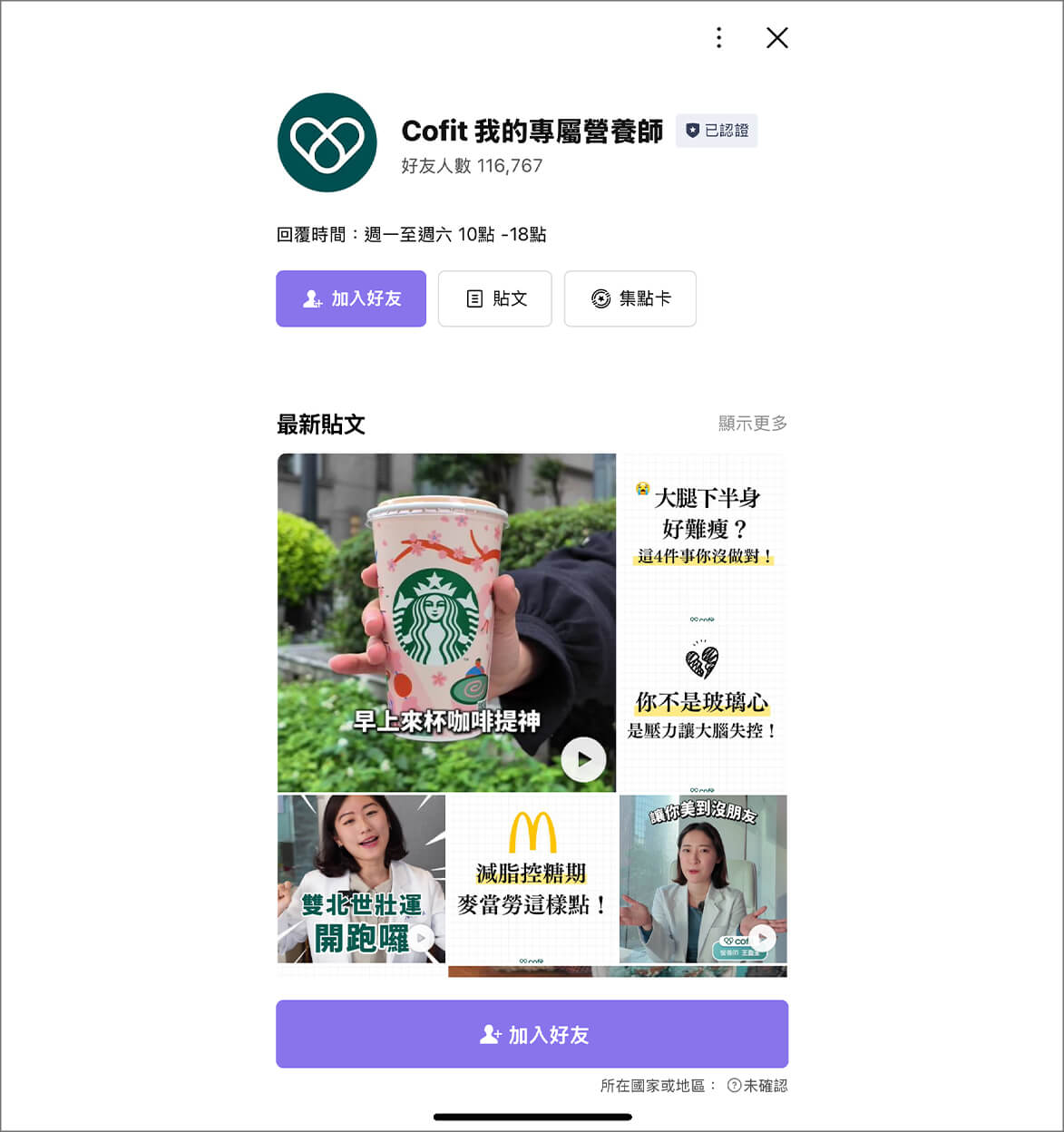The height and width of the screenshot is (1132, 1064).
Task: Open the 減脂控糖期麥當勞這樣點 post
Action: pos(532,878)
